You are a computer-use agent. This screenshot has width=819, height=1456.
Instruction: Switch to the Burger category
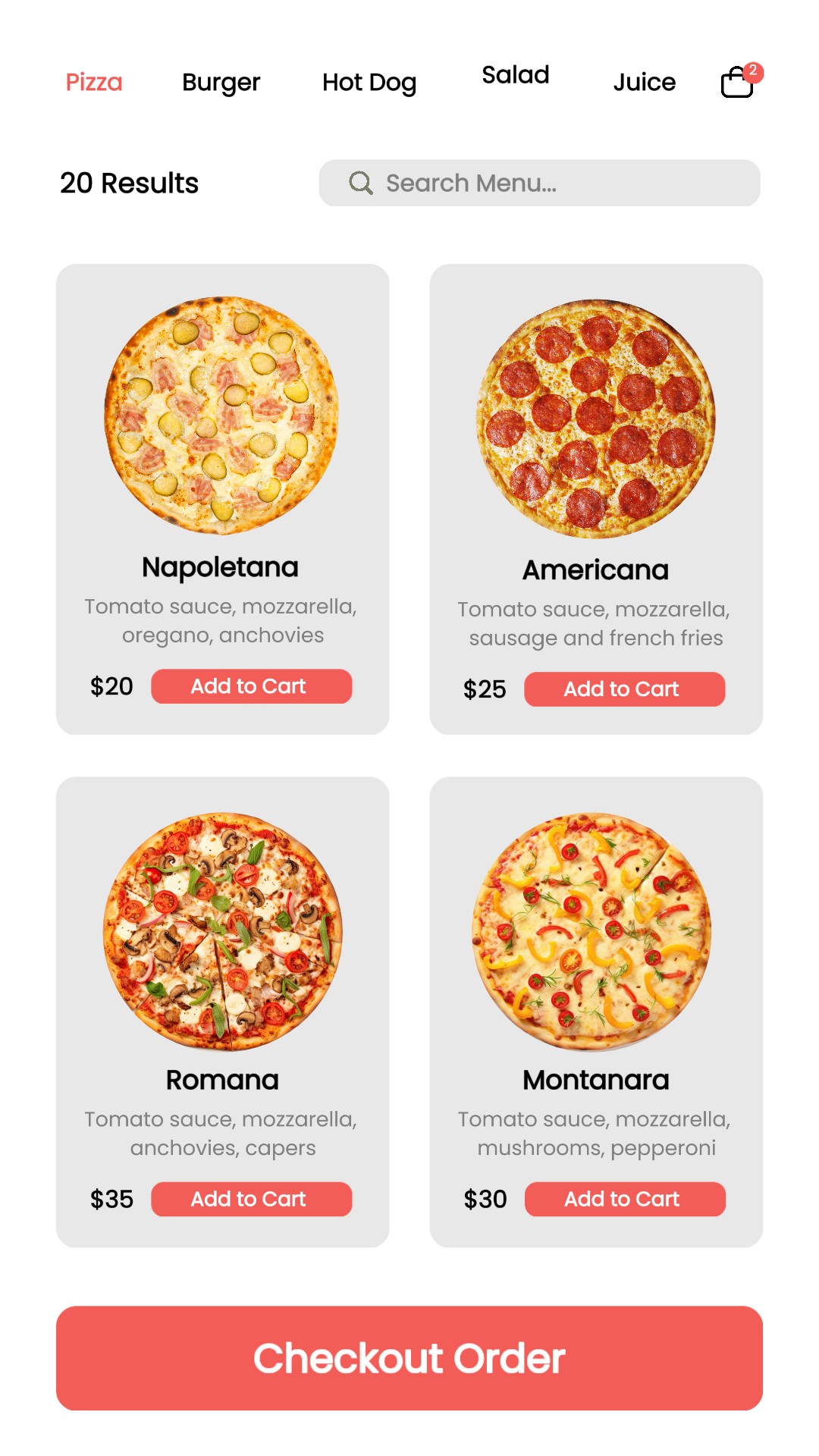tap(221, 82)
